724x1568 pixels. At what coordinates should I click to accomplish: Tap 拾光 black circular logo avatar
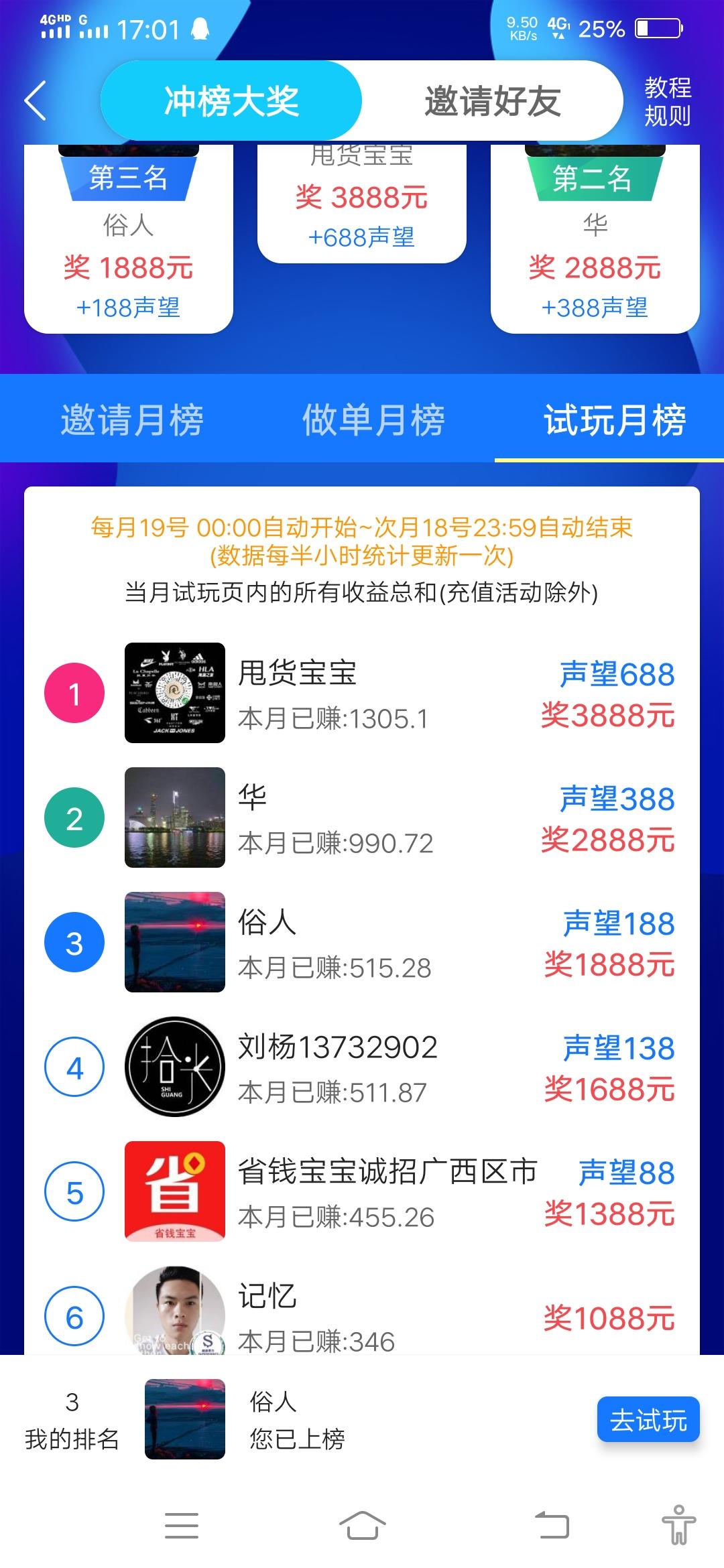175,1065
